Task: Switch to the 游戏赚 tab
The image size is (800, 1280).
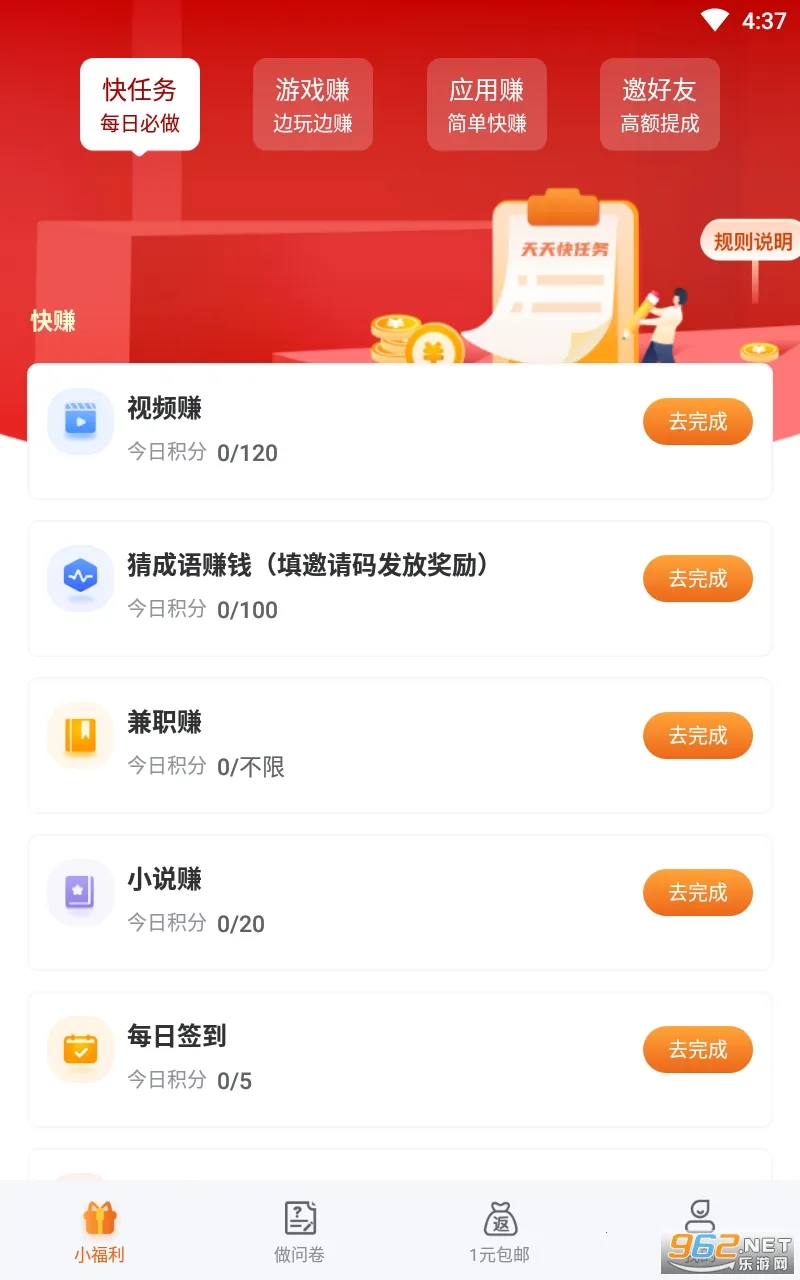Action: pyautogui.click(x=313, y=103)
